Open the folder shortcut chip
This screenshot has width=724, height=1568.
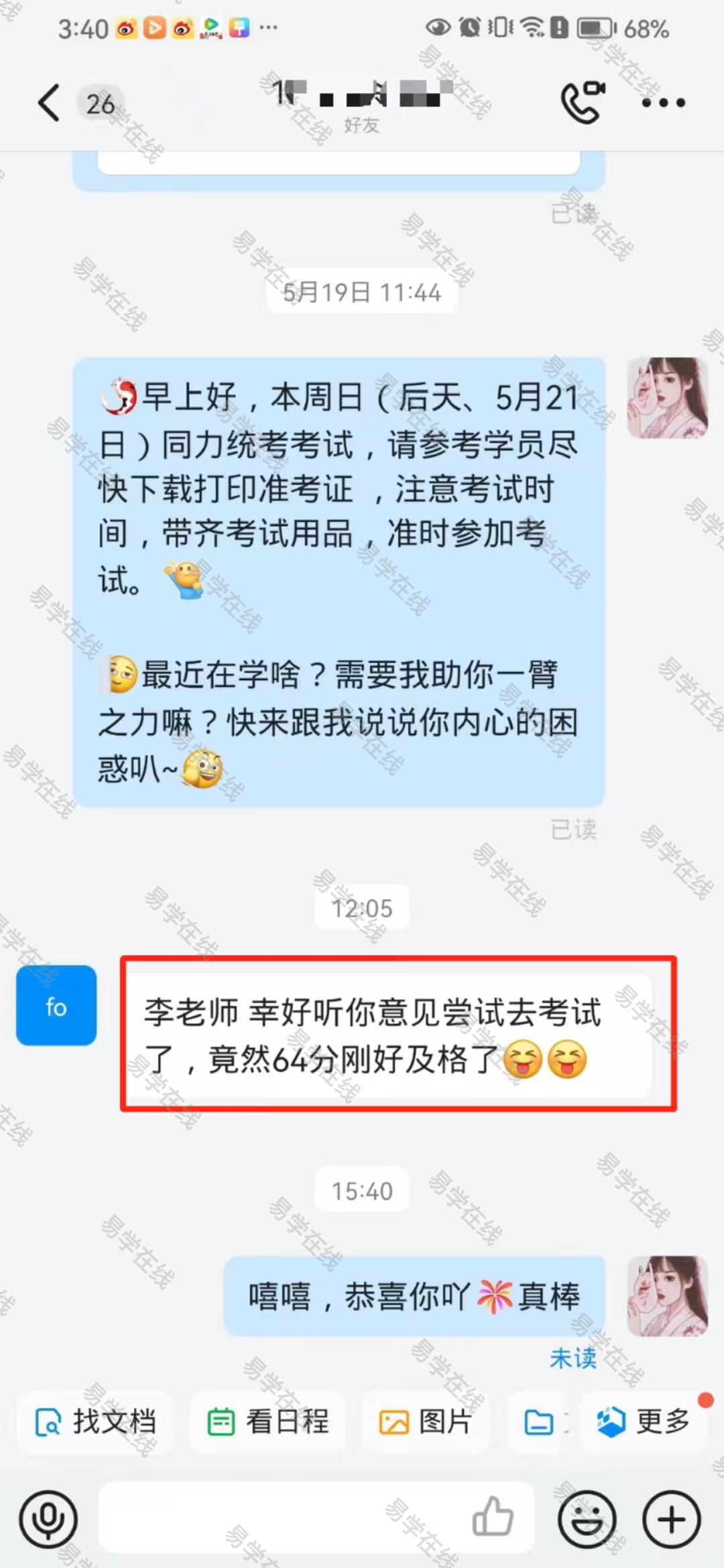tap(540, 1421)
